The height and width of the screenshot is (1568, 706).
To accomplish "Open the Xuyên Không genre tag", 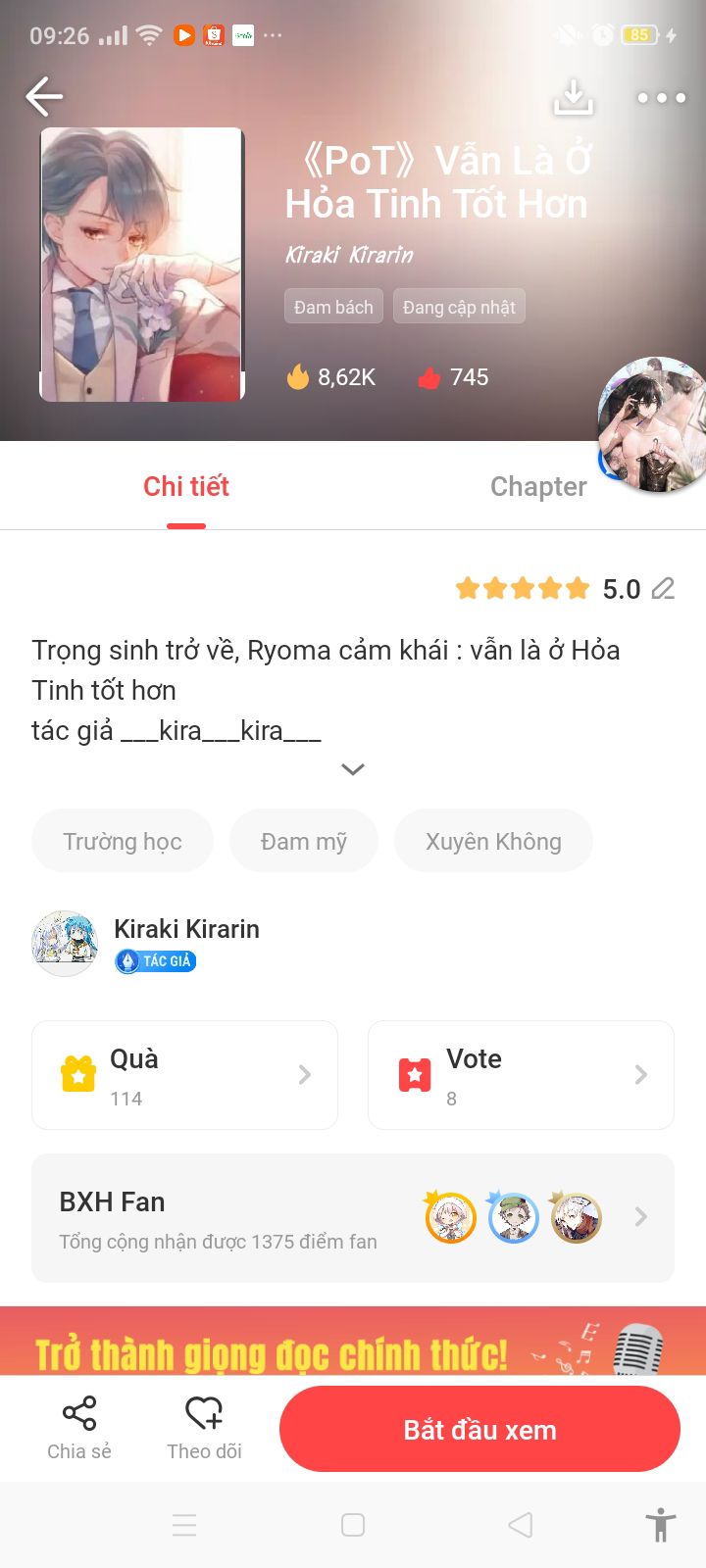I will (493, 842).
